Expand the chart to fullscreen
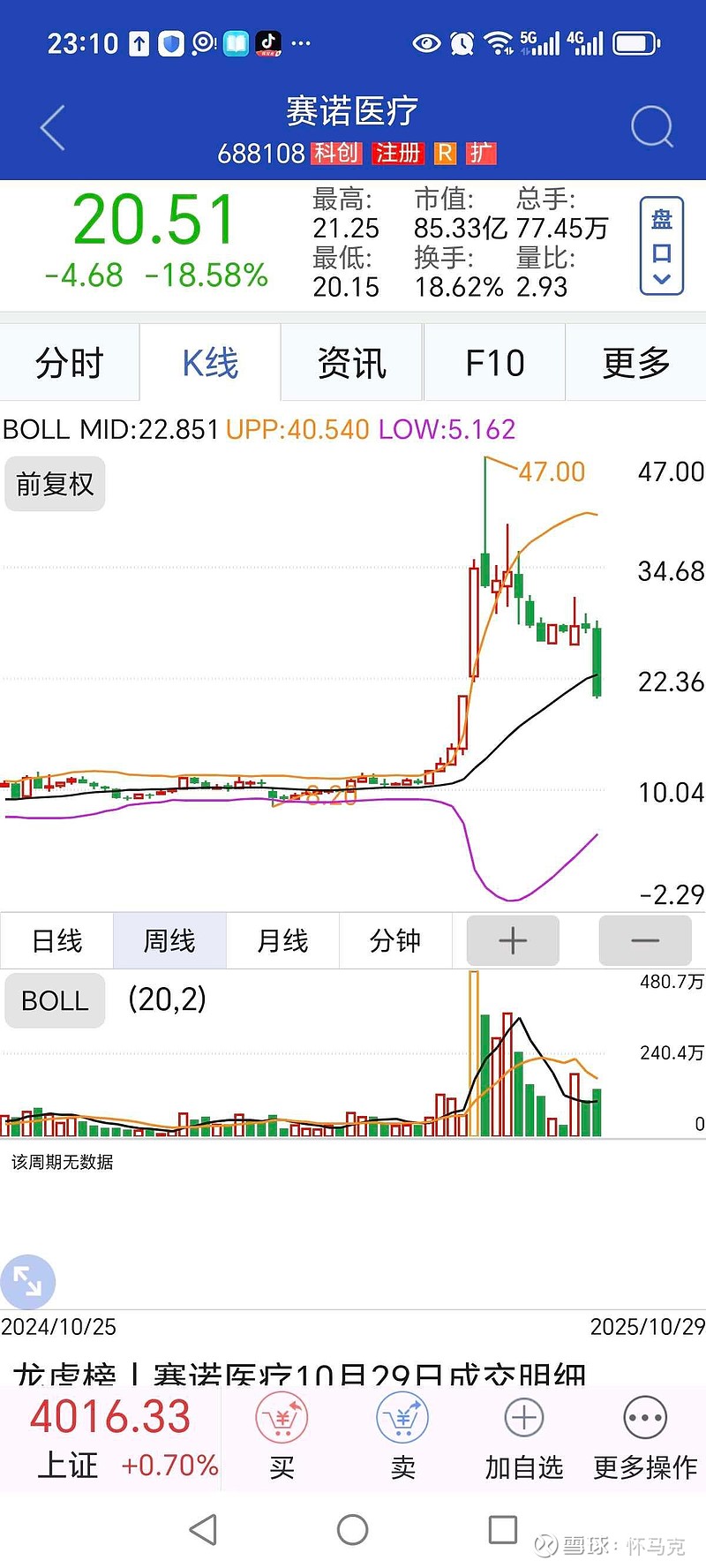 [x=27, y=1281]
